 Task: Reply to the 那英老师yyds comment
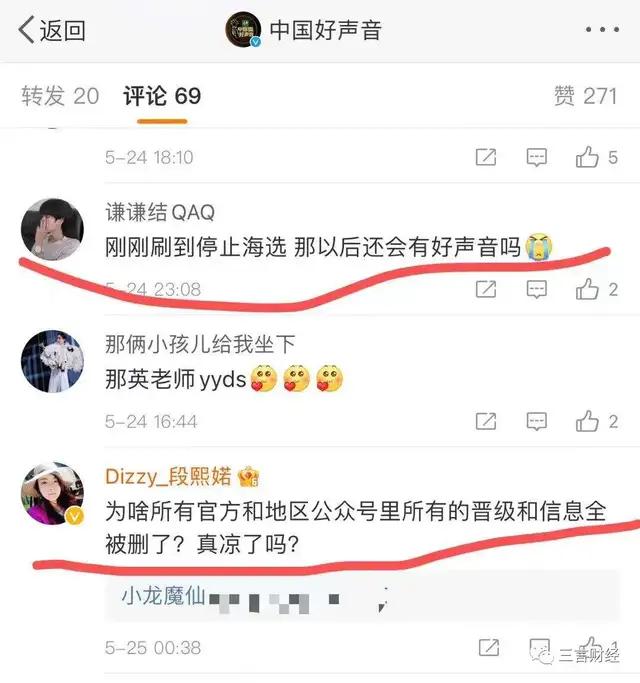click(x=537, y=422)
